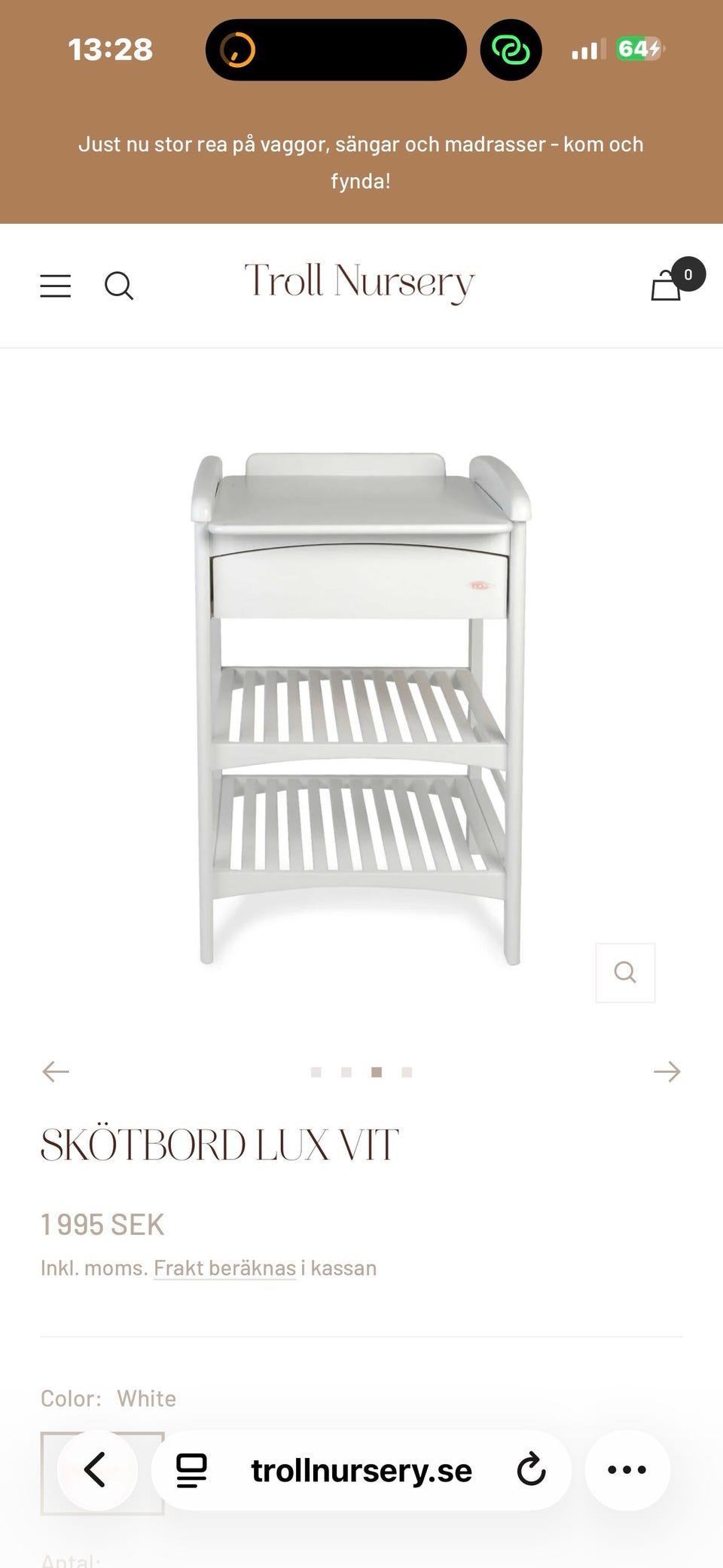Open the hamburger menu
Screen dimensions: 723x1568
56,286
